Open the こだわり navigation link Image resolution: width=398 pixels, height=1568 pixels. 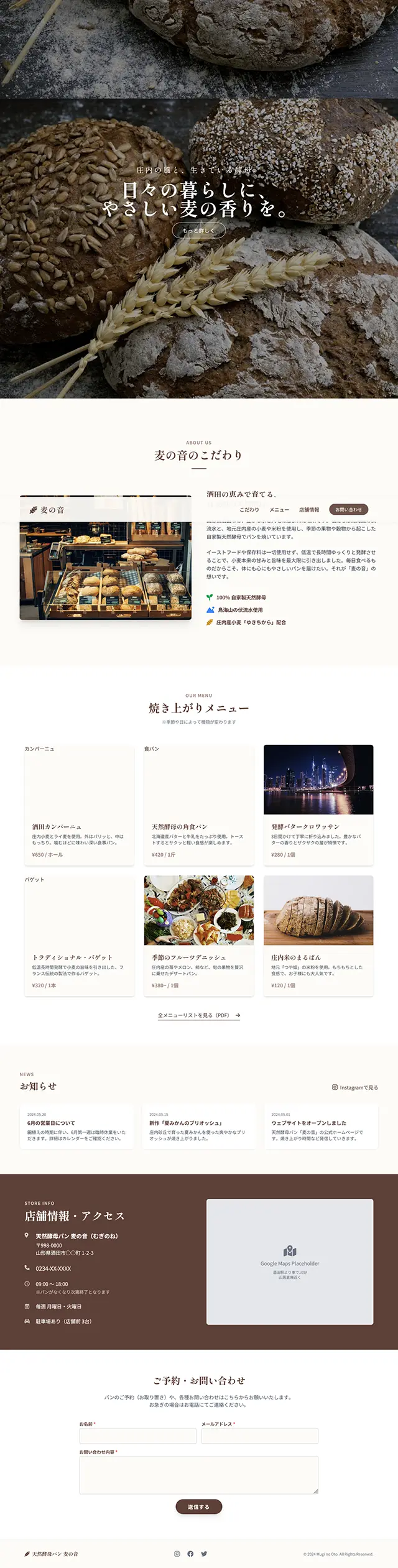(x=249, y=509)
